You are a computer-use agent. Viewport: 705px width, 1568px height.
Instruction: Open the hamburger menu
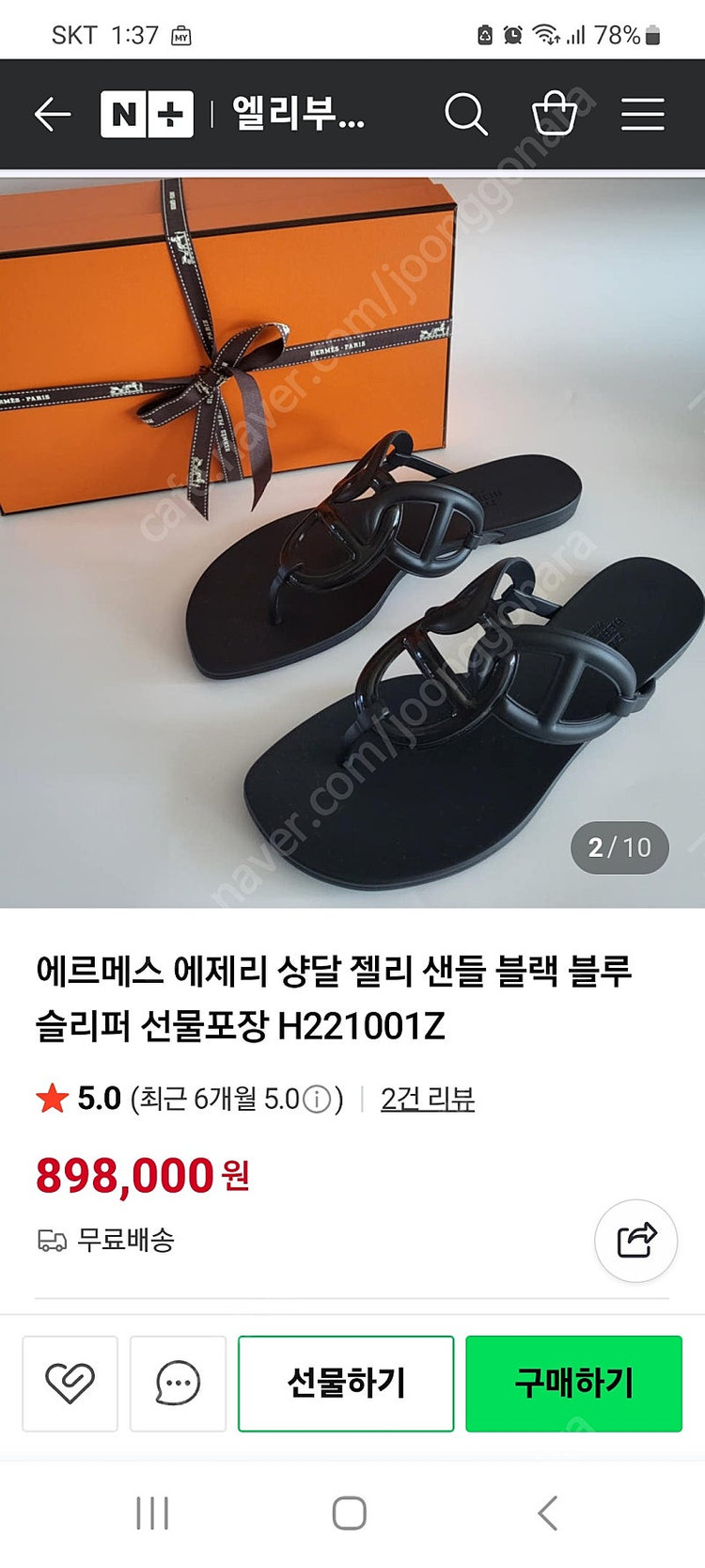point(643,115)
